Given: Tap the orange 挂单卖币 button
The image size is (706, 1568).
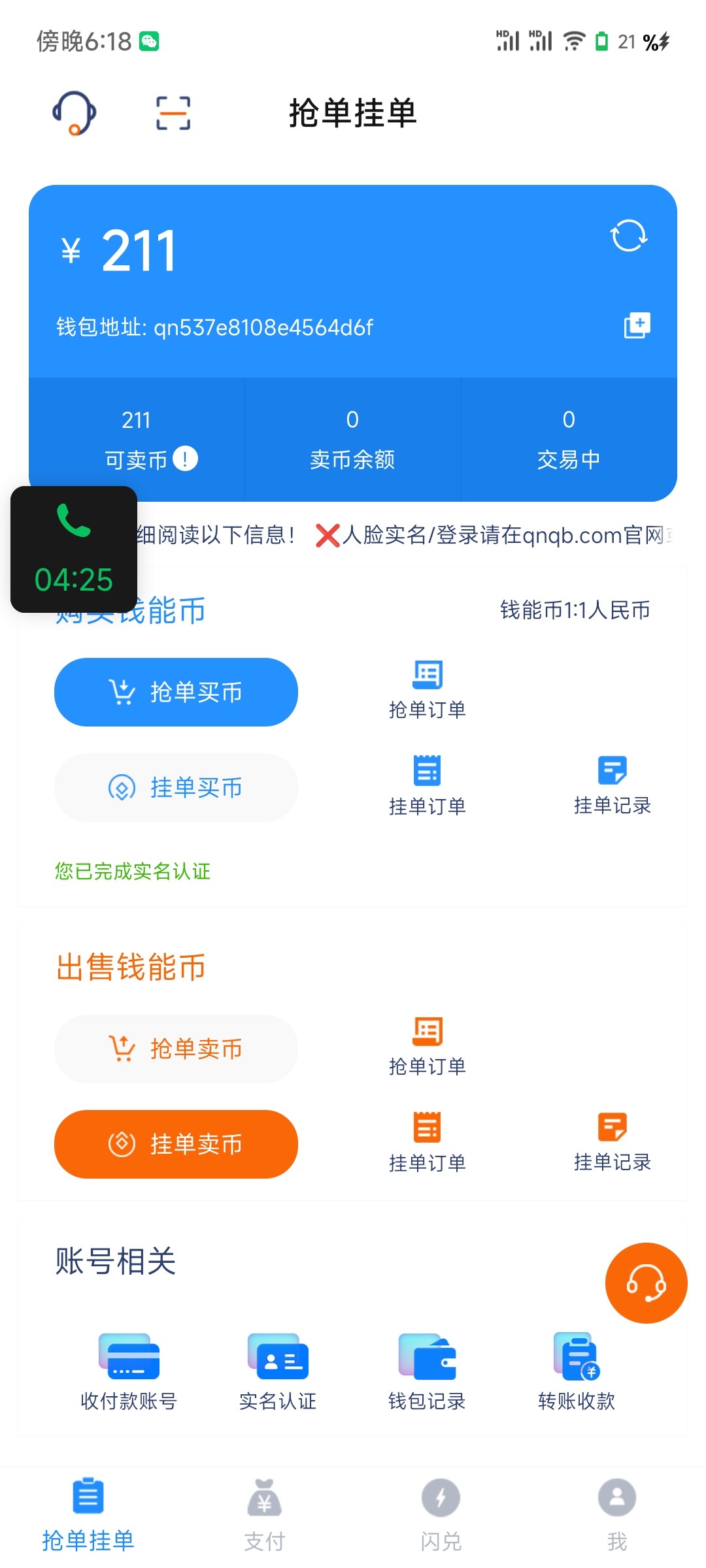Looking at the screenshot, I should [x=176, y=1144].
